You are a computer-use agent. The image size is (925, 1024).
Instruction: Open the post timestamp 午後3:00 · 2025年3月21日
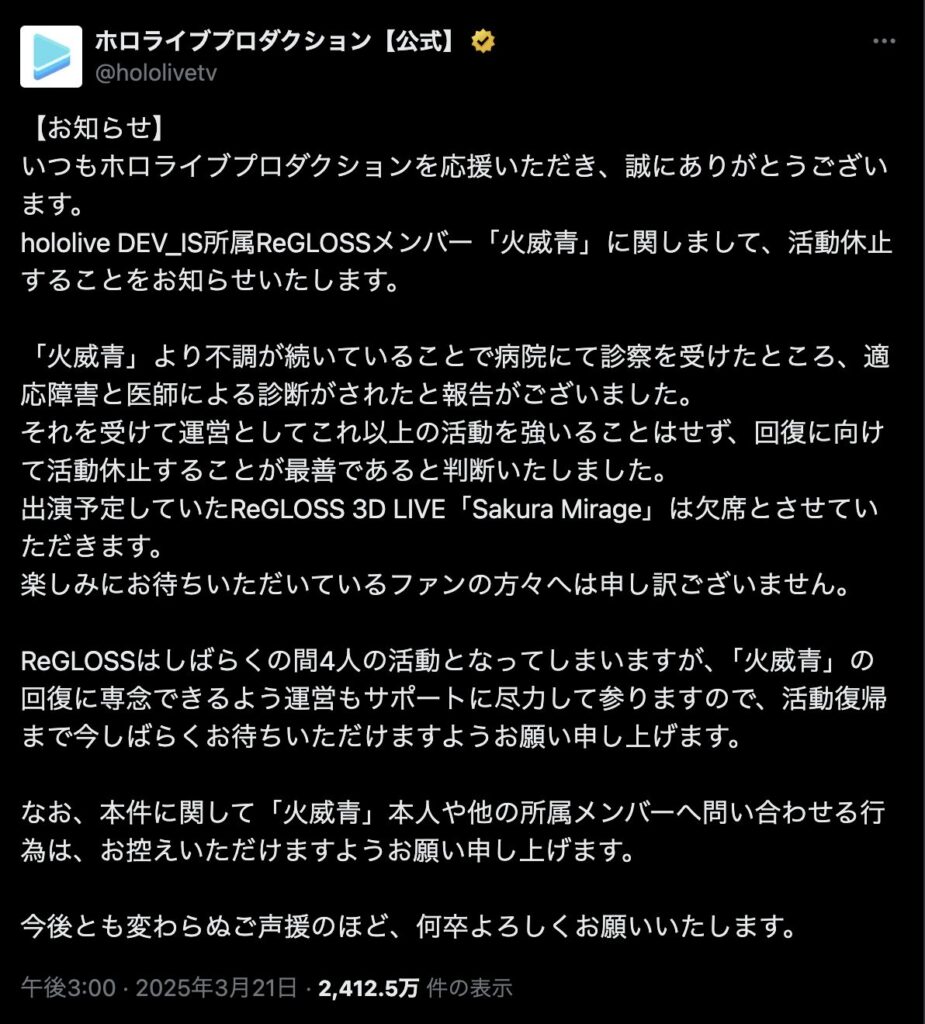158,989
